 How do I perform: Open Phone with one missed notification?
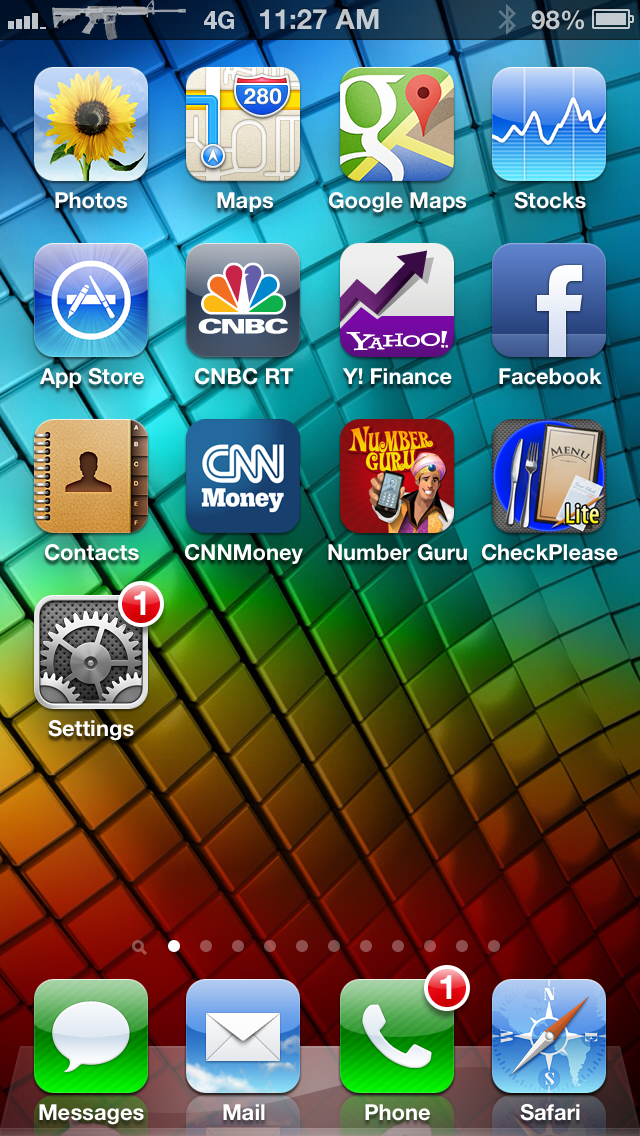coord(396,1037)
